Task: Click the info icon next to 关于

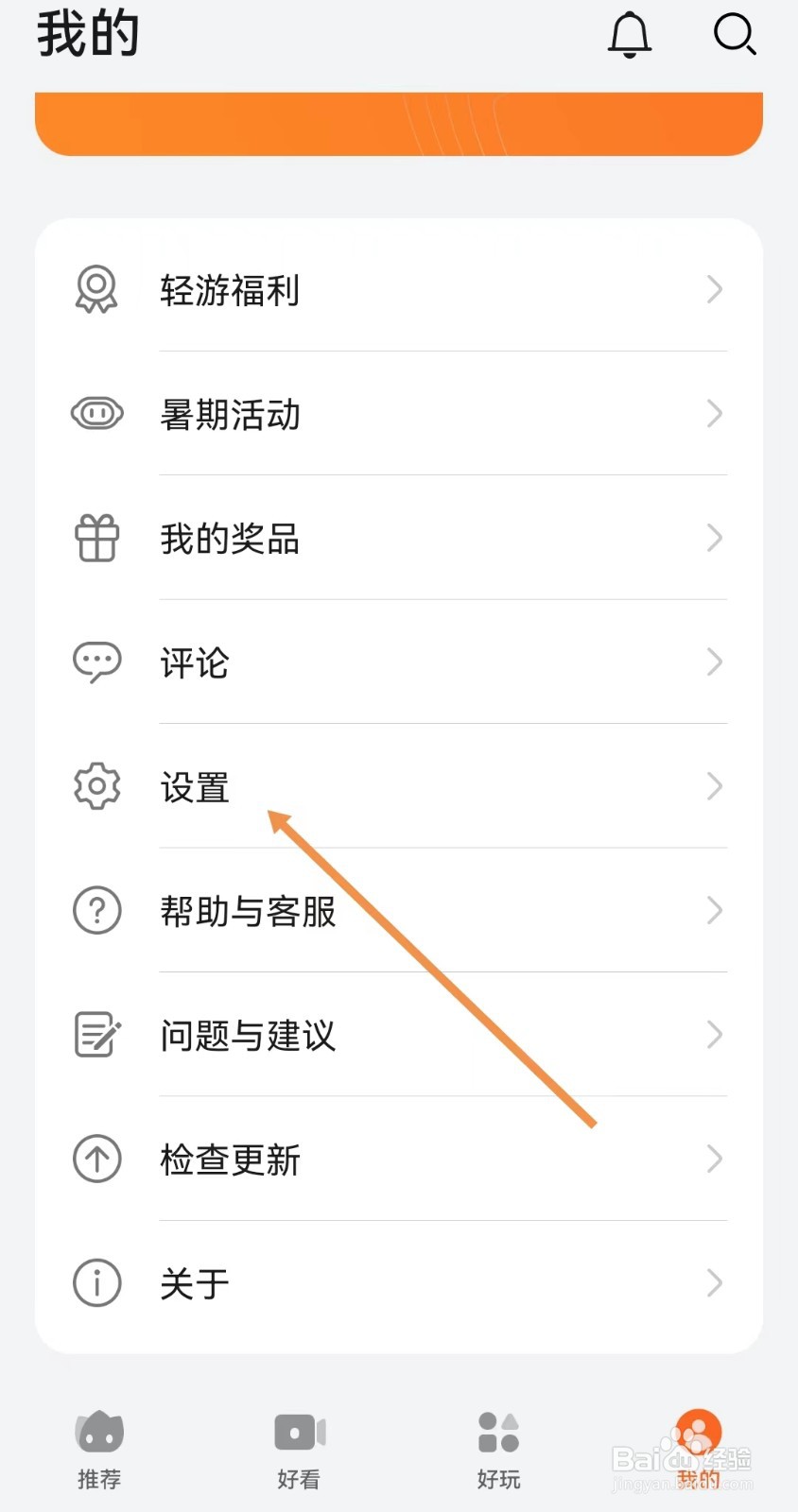Action: pos(95,1283)
